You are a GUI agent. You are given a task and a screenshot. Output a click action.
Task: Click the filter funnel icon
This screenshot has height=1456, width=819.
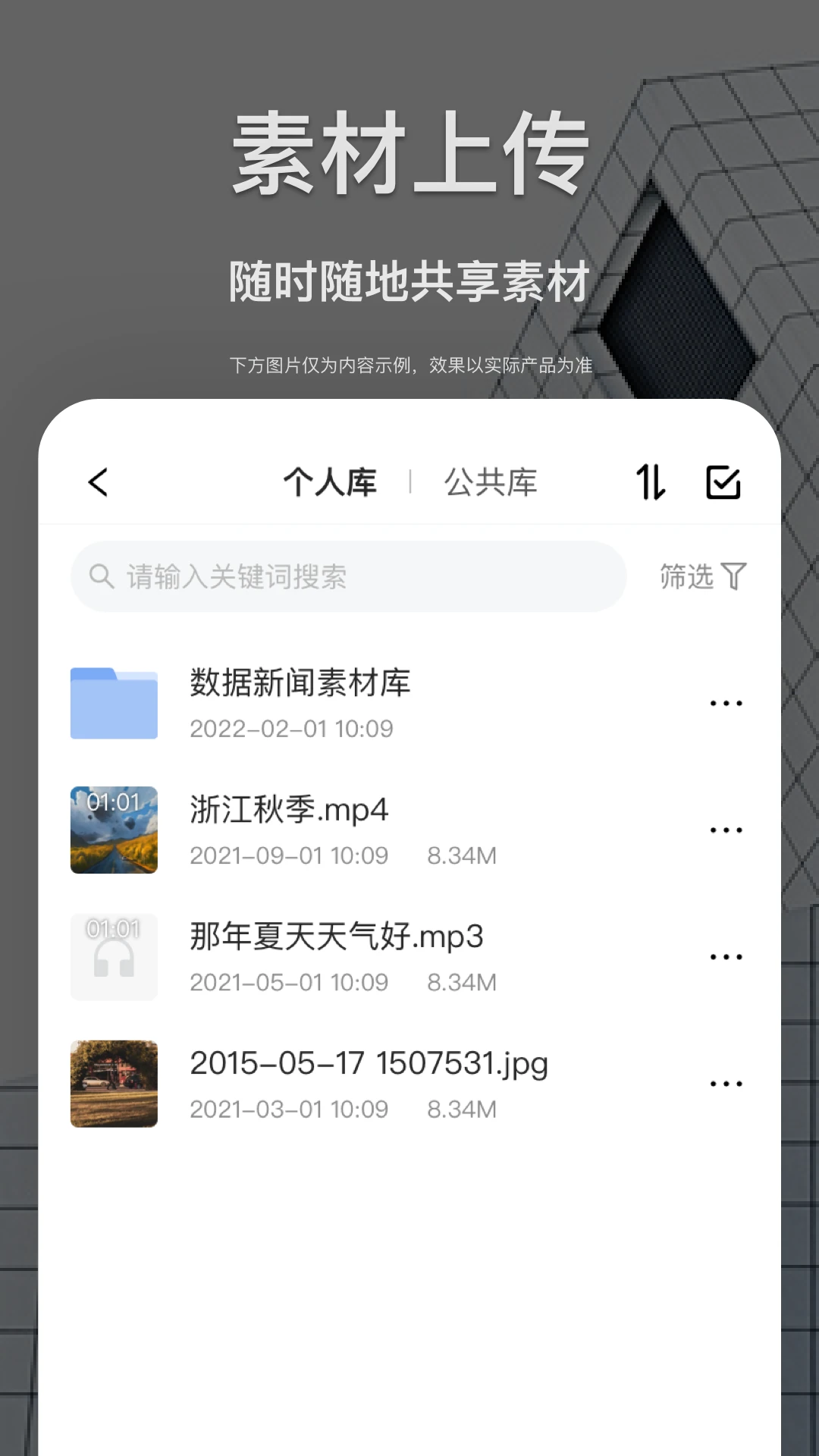pyautogui.click(x=733, y=576)
